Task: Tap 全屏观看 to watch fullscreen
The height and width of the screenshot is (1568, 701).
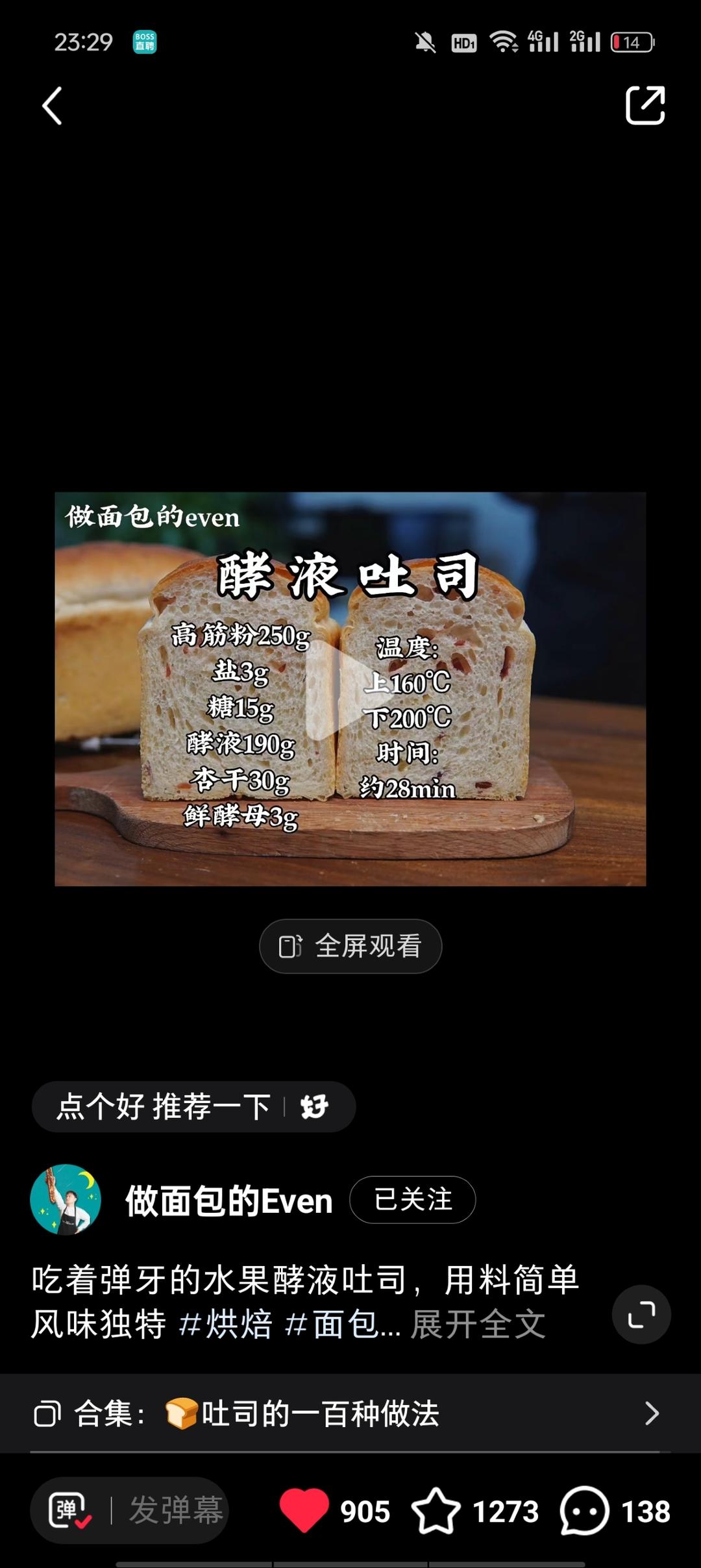Action: [350, 946]
